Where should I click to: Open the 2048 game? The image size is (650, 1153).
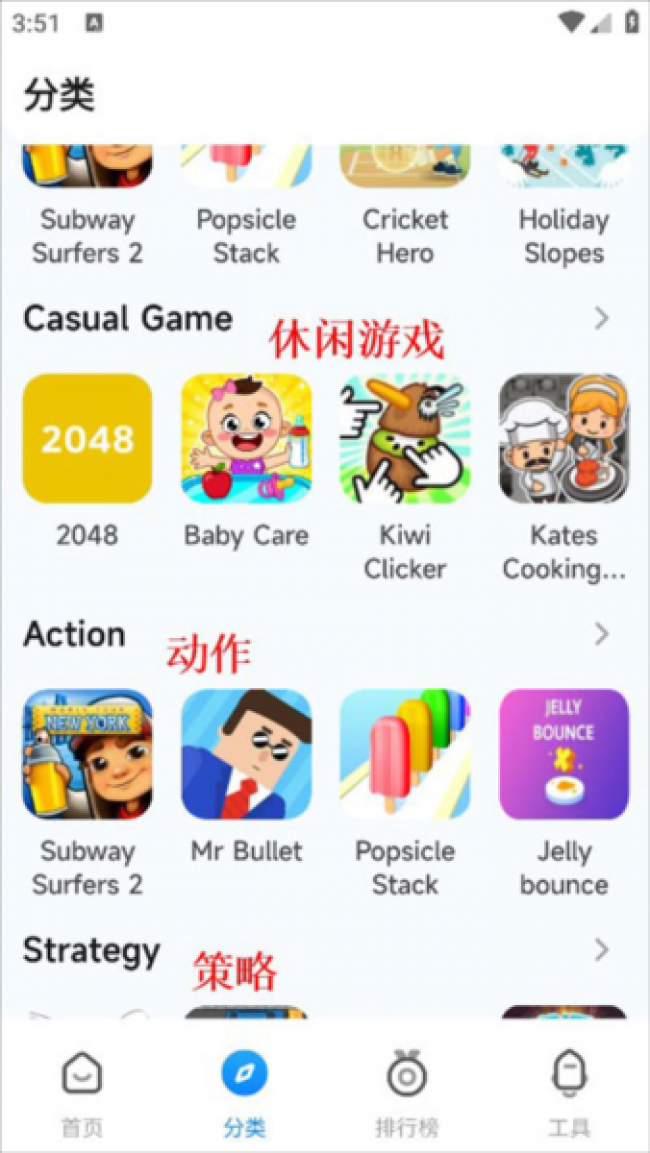click(87, 438)
